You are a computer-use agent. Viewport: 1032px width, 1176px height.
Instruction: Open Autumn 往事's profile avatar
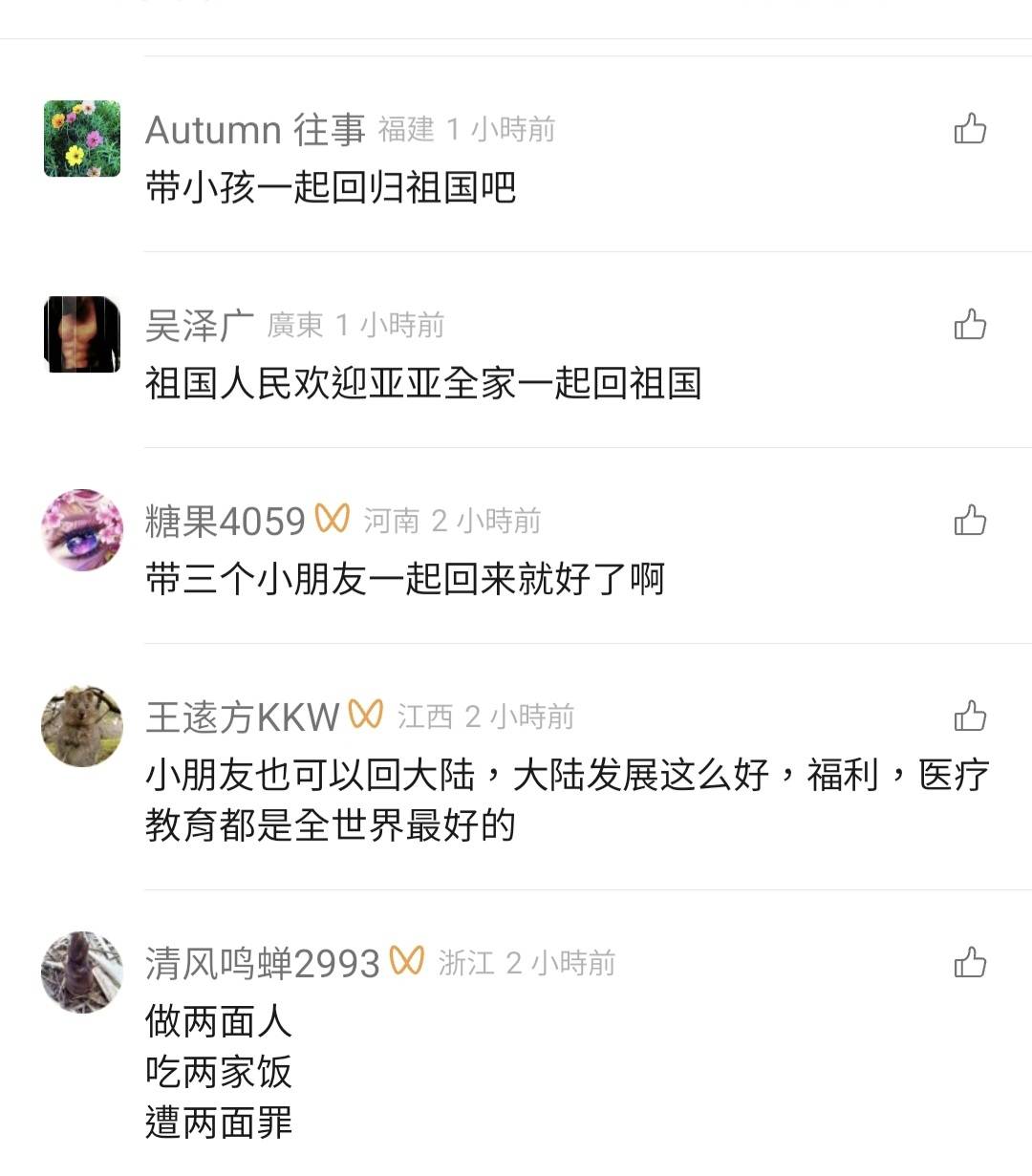pyautogui.click(x=82, y=139)
